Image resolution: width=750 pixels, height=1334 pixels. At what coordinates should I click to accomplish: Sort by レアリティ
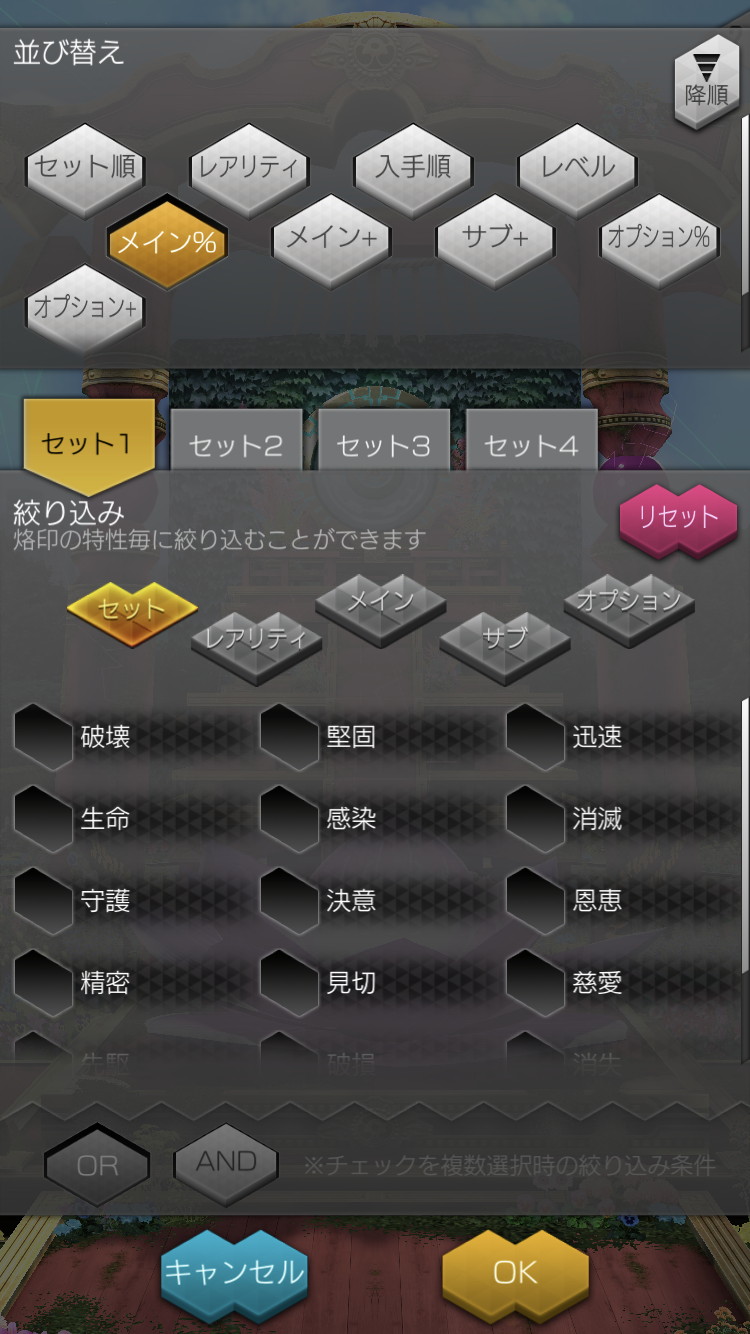point(249,168)
